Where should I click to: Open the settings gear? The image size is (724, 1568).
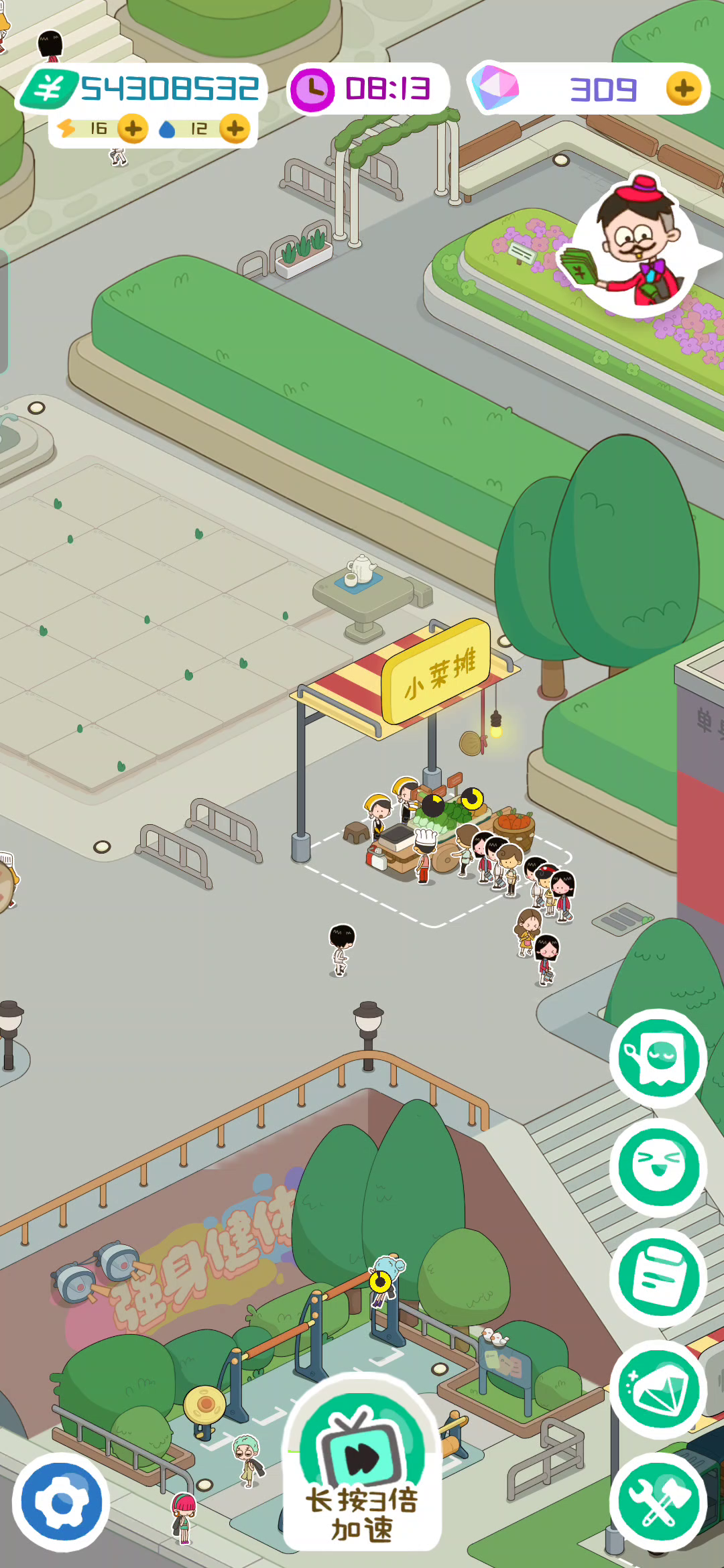(61, 1502)
